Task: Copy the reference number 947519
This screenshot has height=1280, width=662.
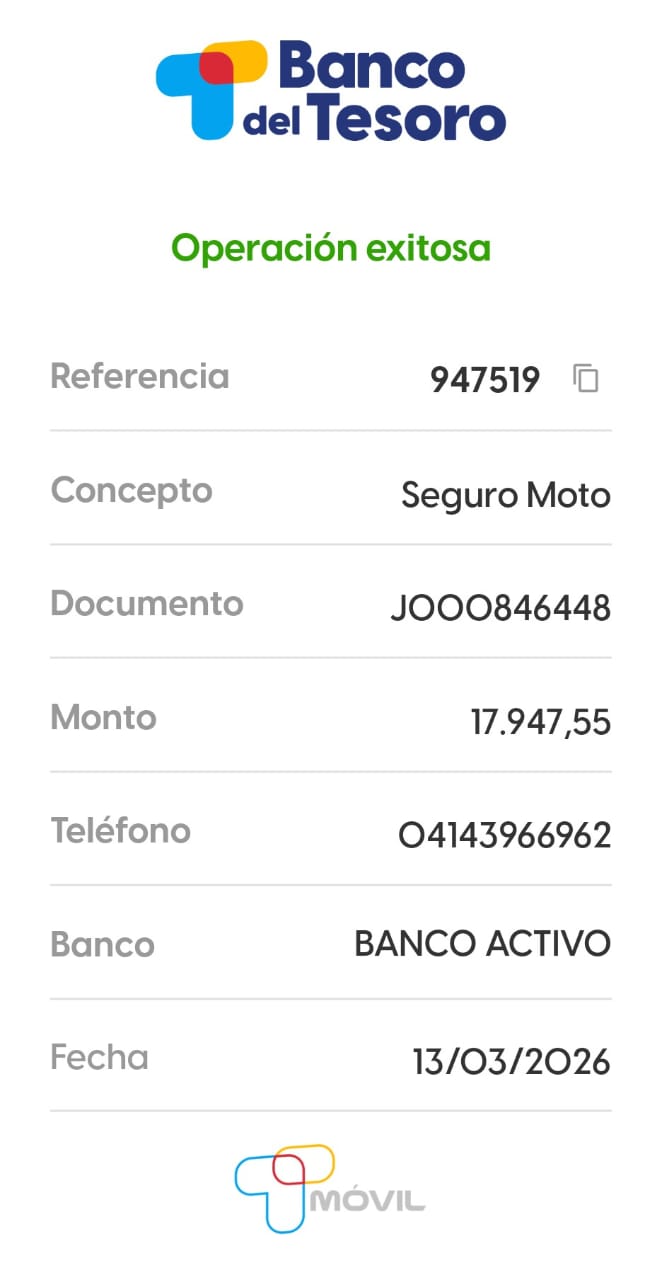Action: [586, 379]
